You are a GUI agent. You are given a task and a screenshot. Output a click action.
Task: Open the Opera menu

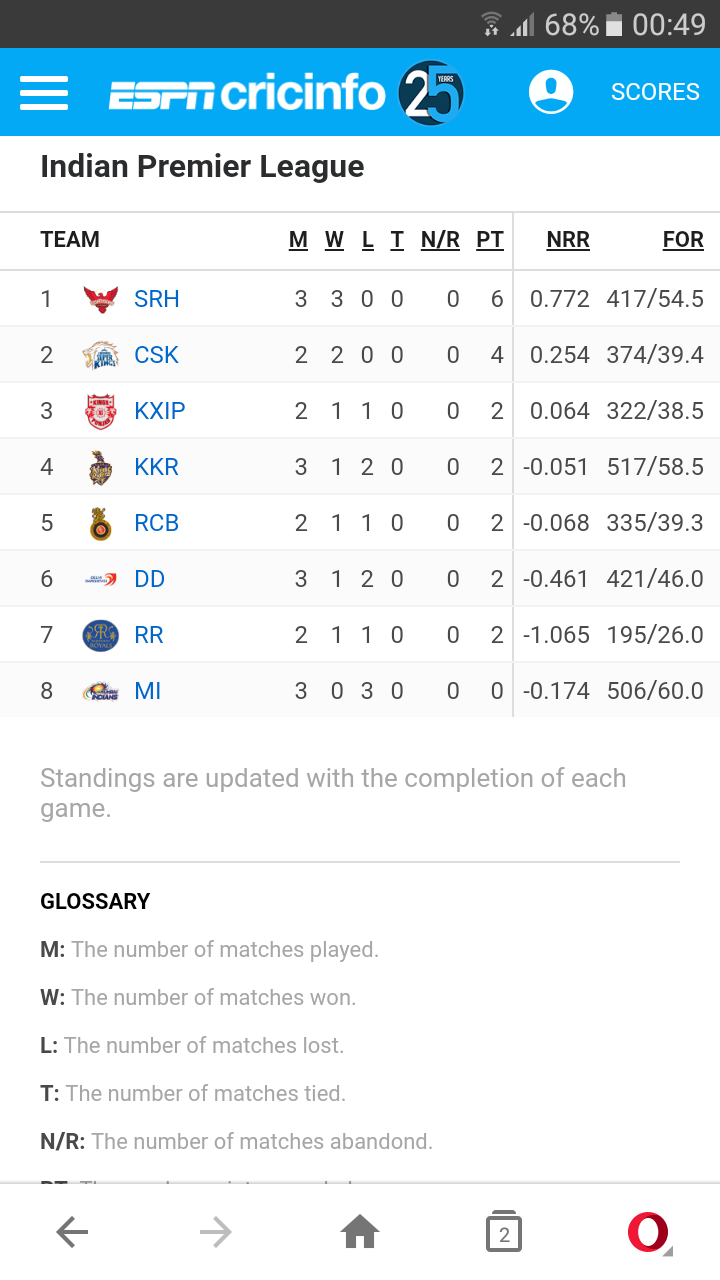coord(648,1233)
